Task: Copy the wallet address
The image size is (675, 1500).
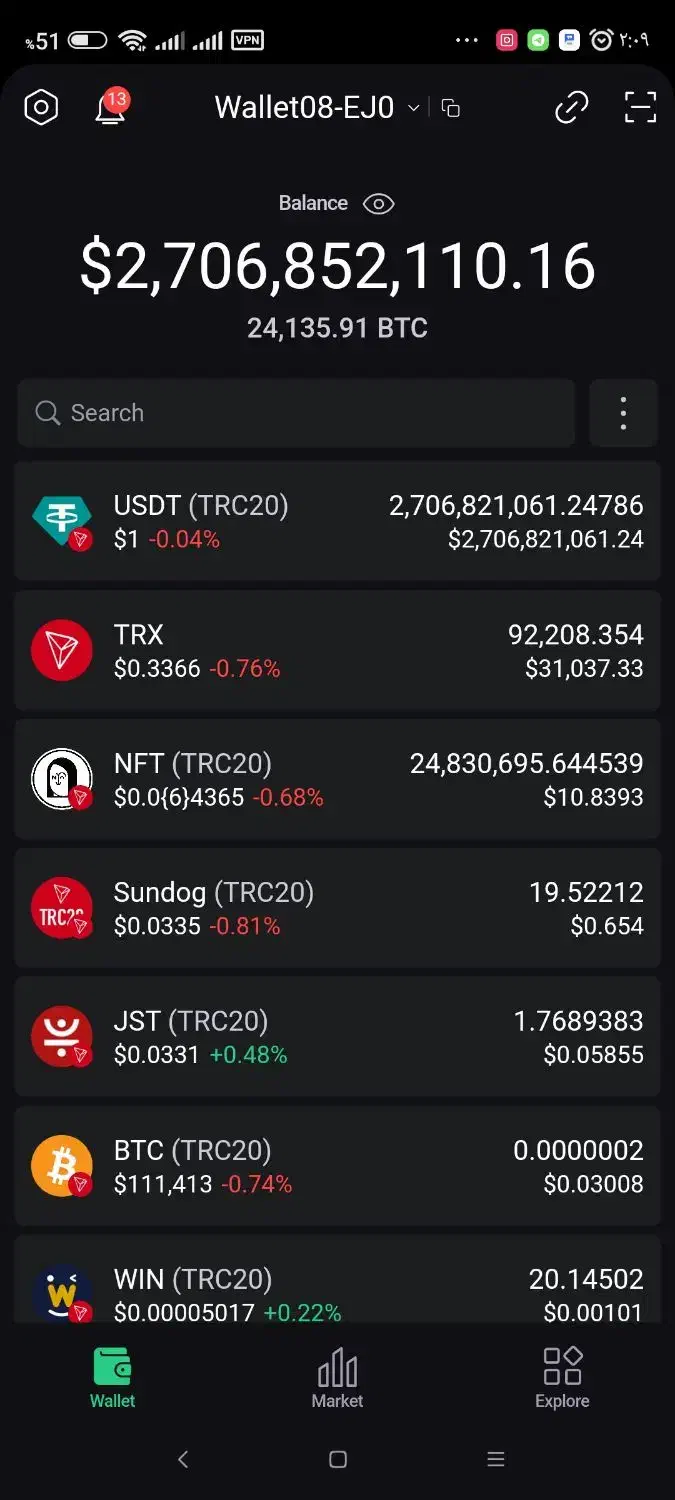Action: pos(451,108)
